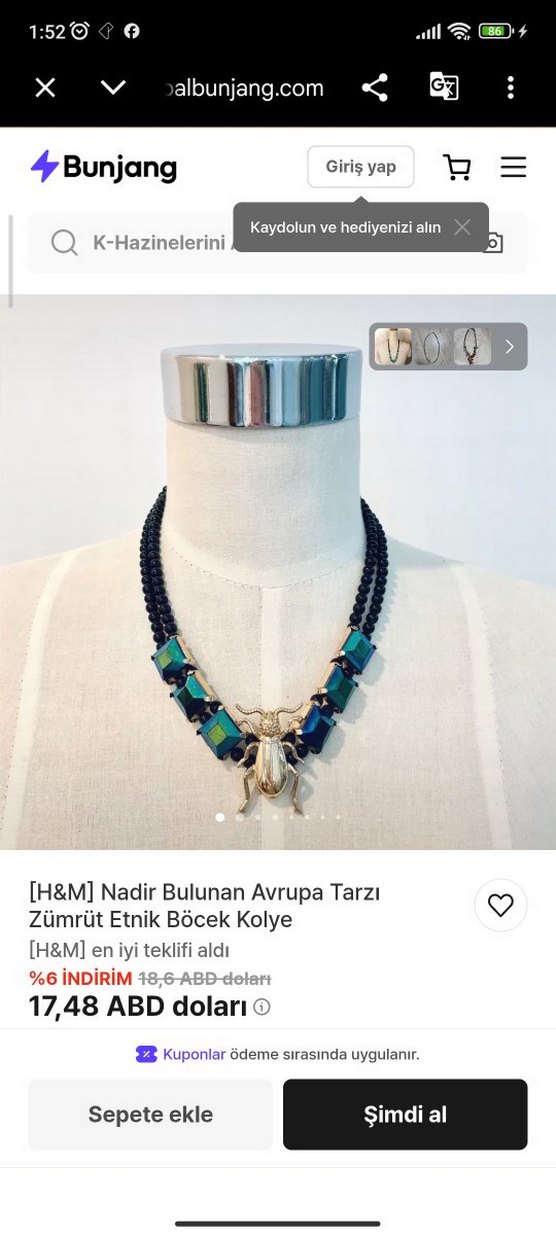Image resolution: width=556 pixels, height=1235 pixels.
Task: Tap Sepete ekle button
Action: click(x=150, y=1114)
